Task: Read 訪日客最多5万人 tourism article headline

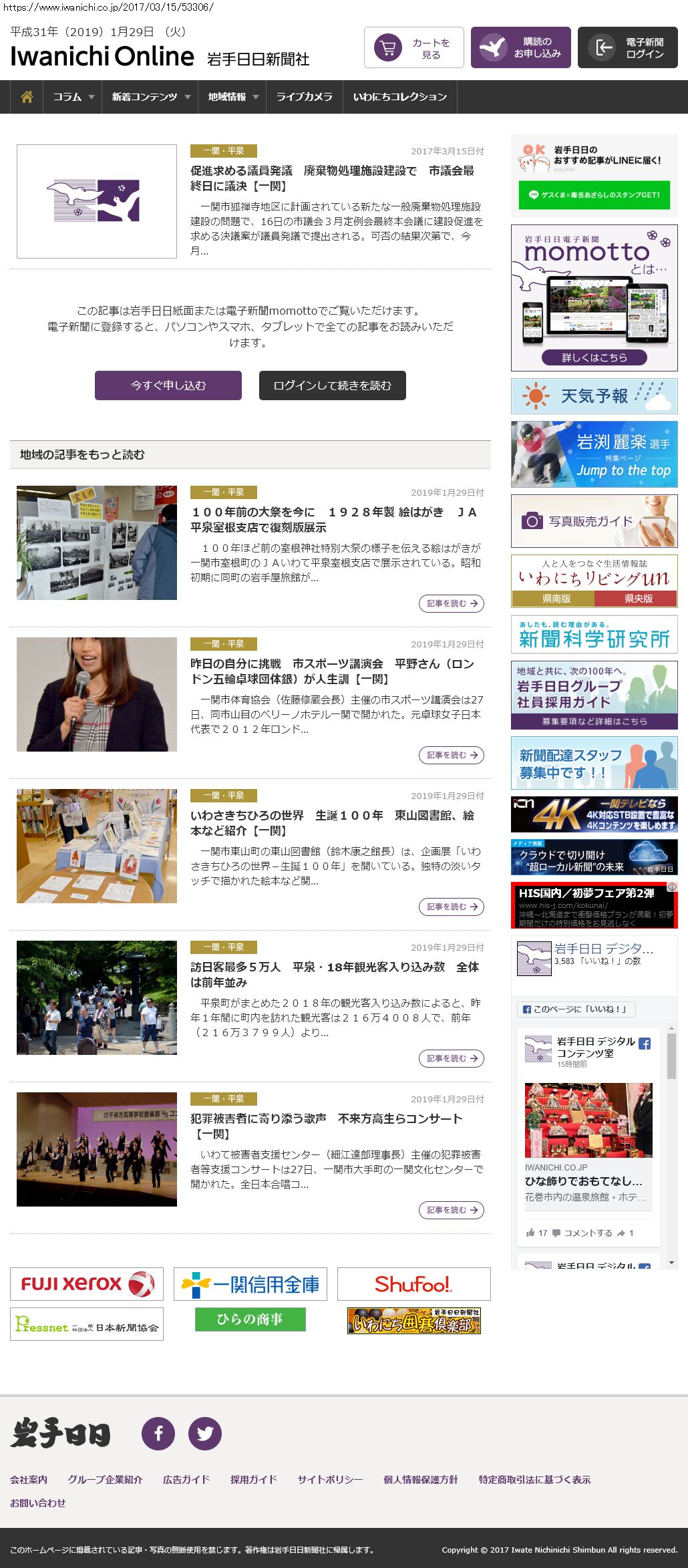Action: click(334, 975)
